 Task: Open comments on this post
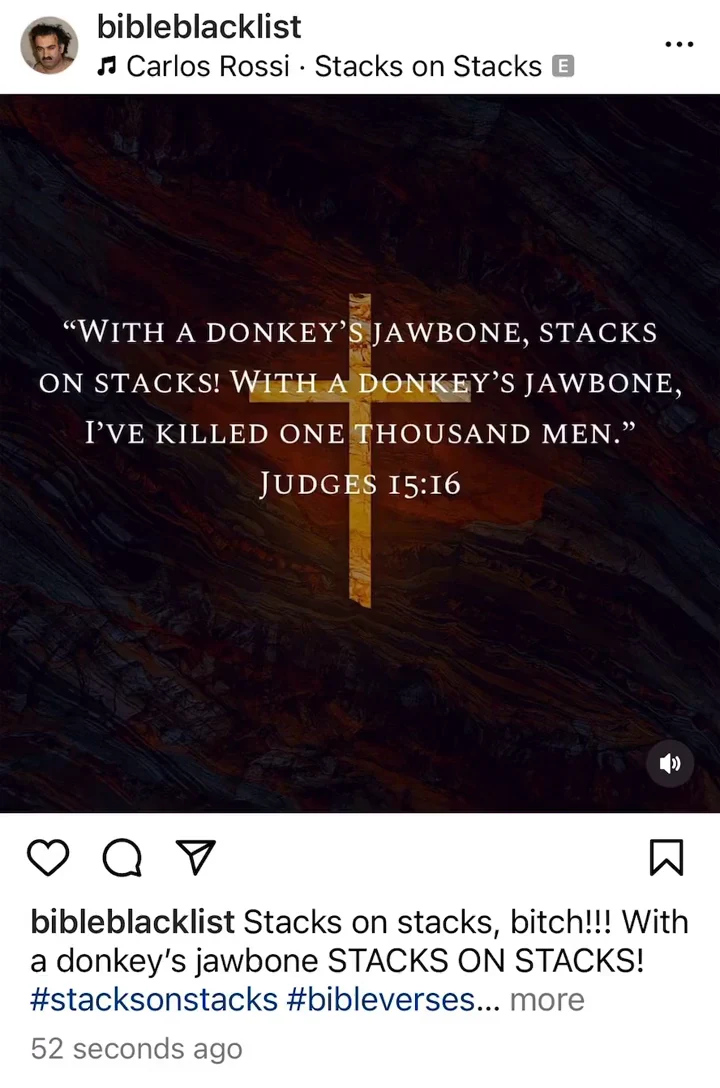[122, 858]
